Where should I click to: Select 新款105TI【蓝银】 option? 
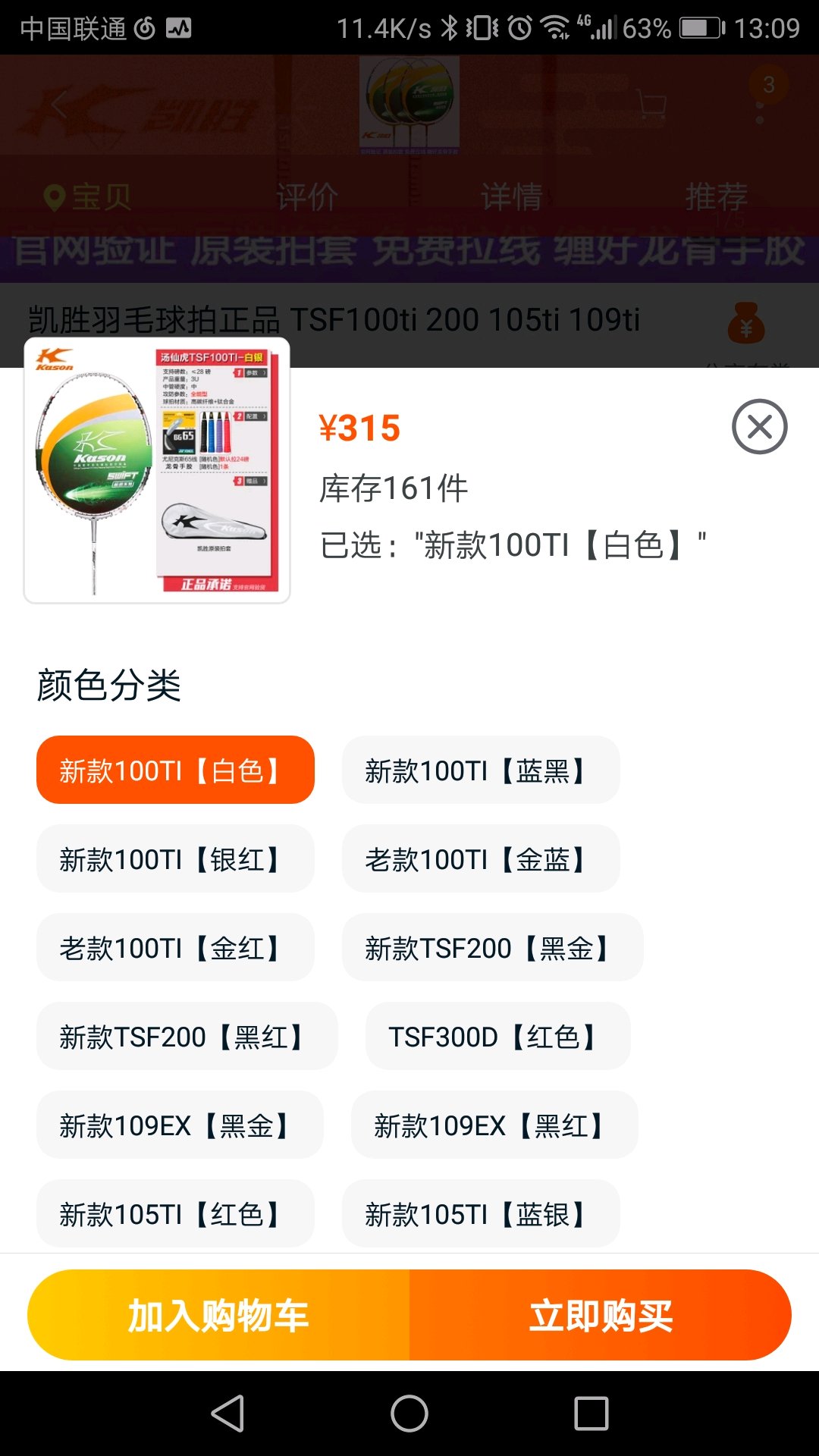tap(481, 1214)
